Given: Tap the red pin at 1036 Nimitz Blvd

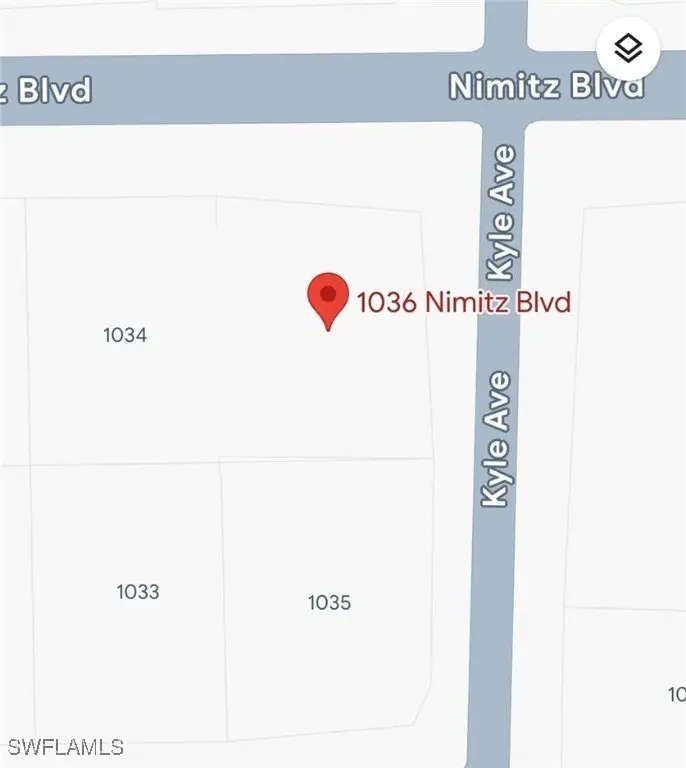Looking at the screenshot, I should pos(327,298).
